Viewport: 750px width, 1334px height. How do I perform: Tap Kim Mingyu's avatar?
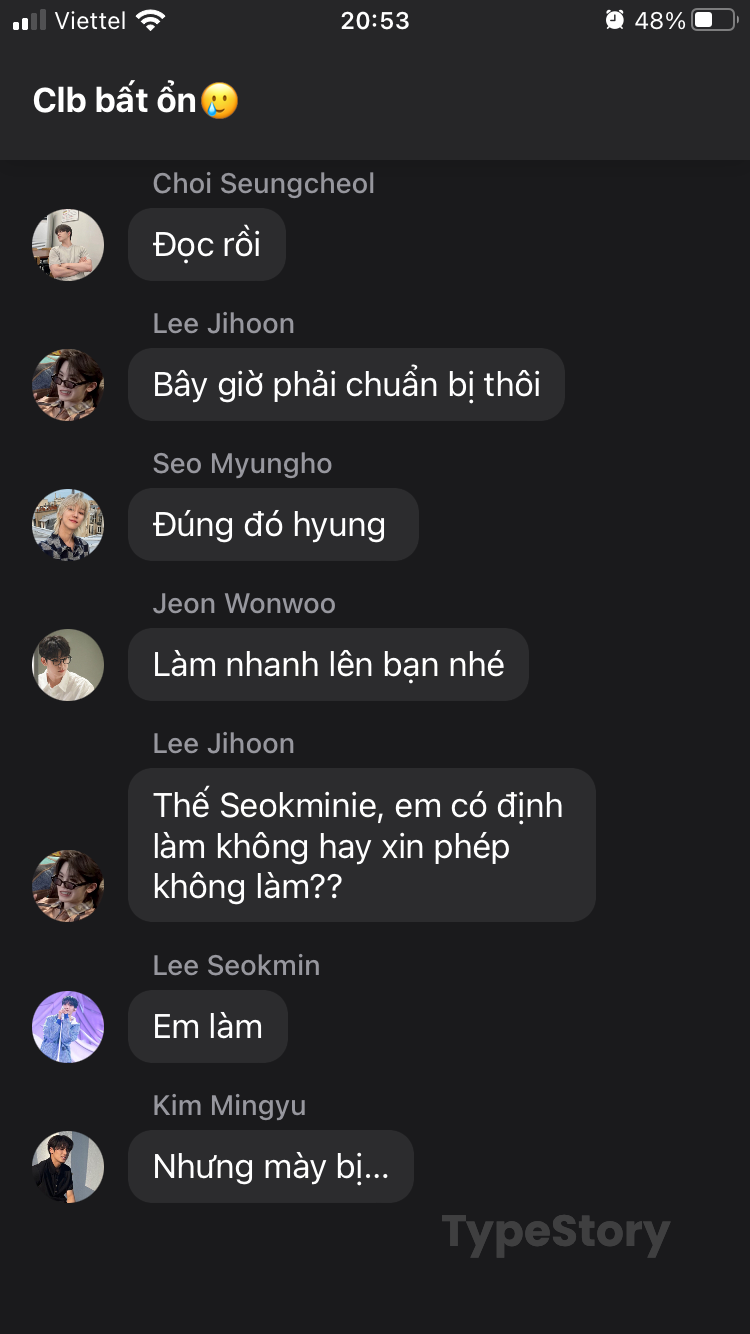(68, 1167)
